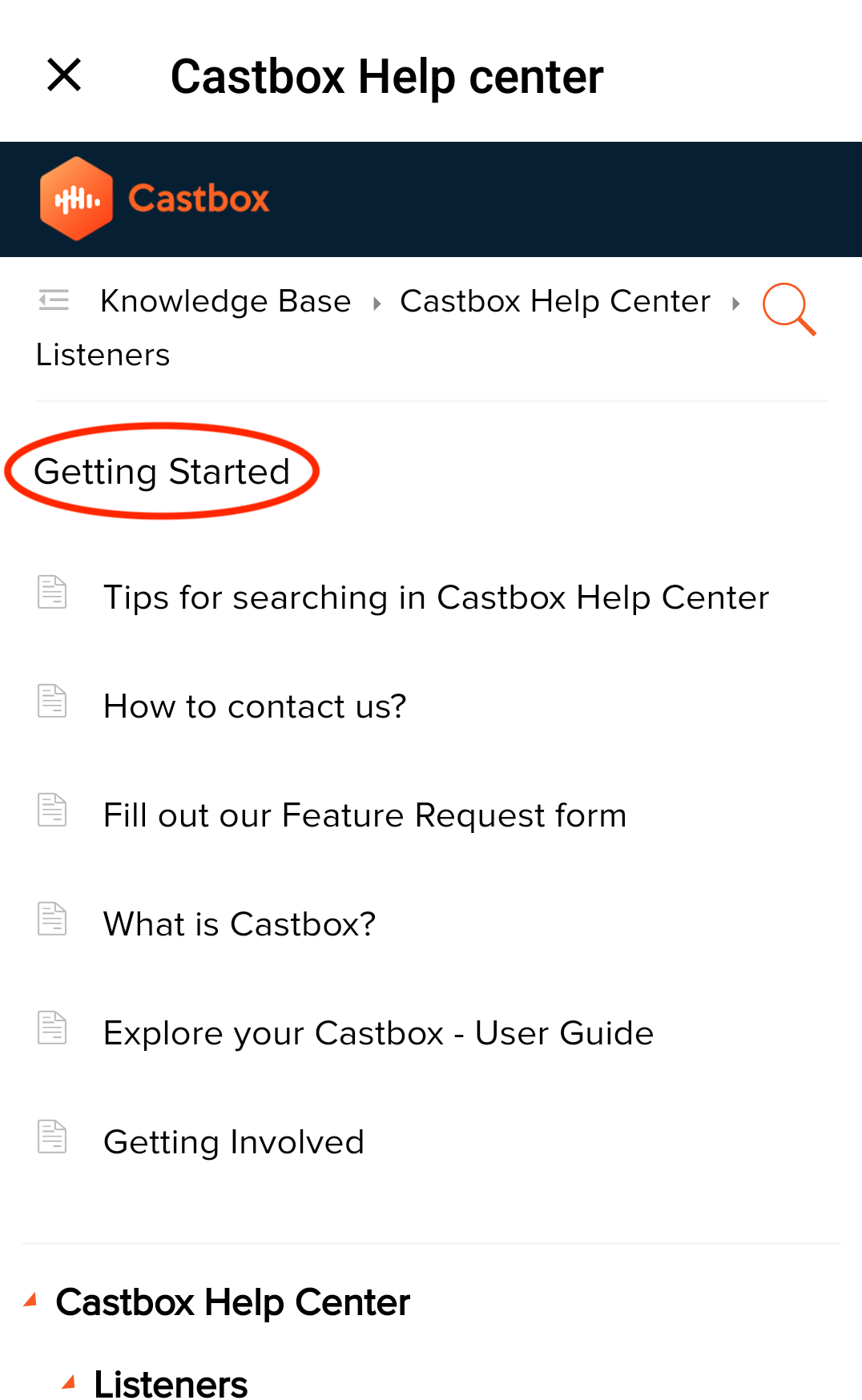Collapse the Listeners tree node
The height and width of the screenshot is (1400, 862).
[69, 1382]
